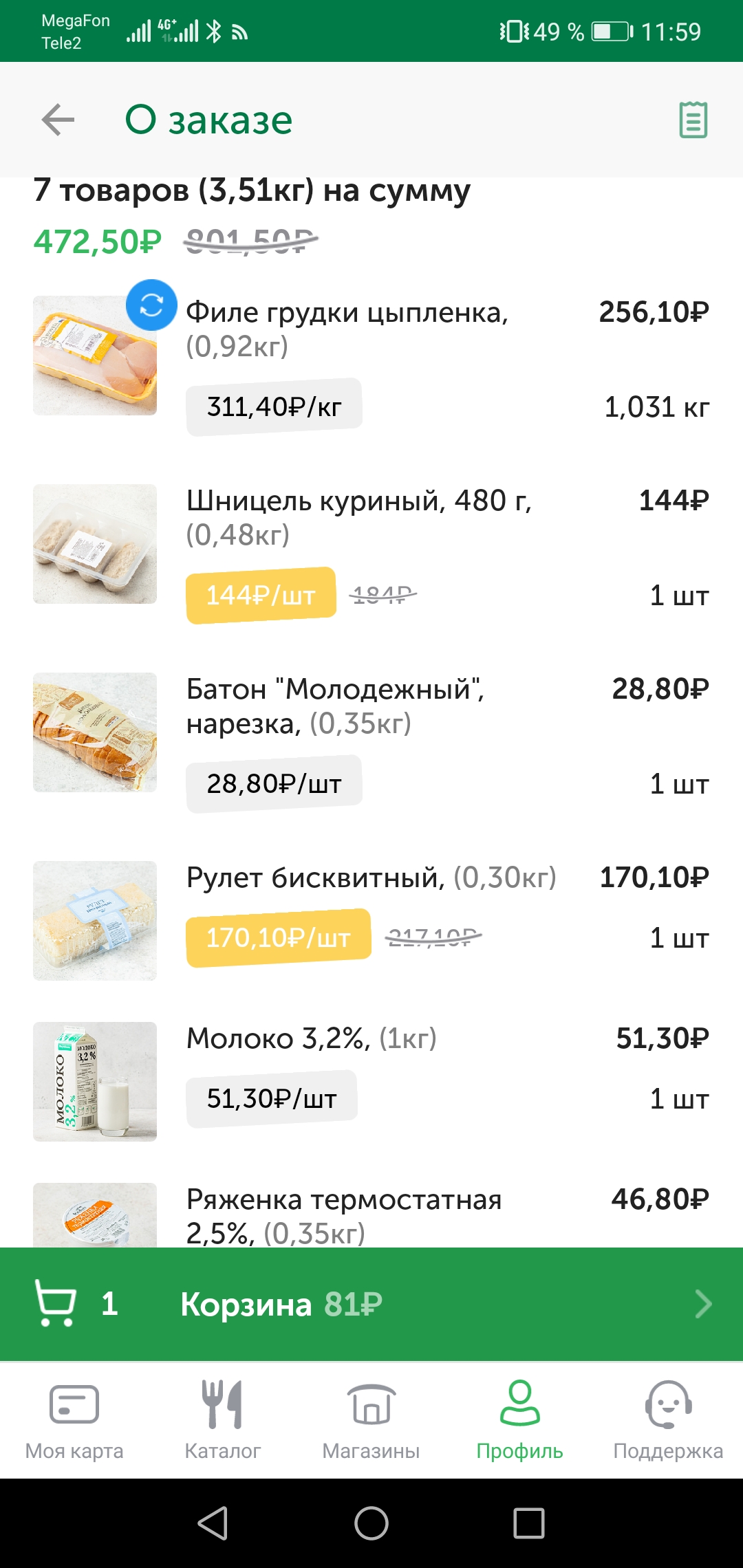Tap the system home button

point(371,1523)
